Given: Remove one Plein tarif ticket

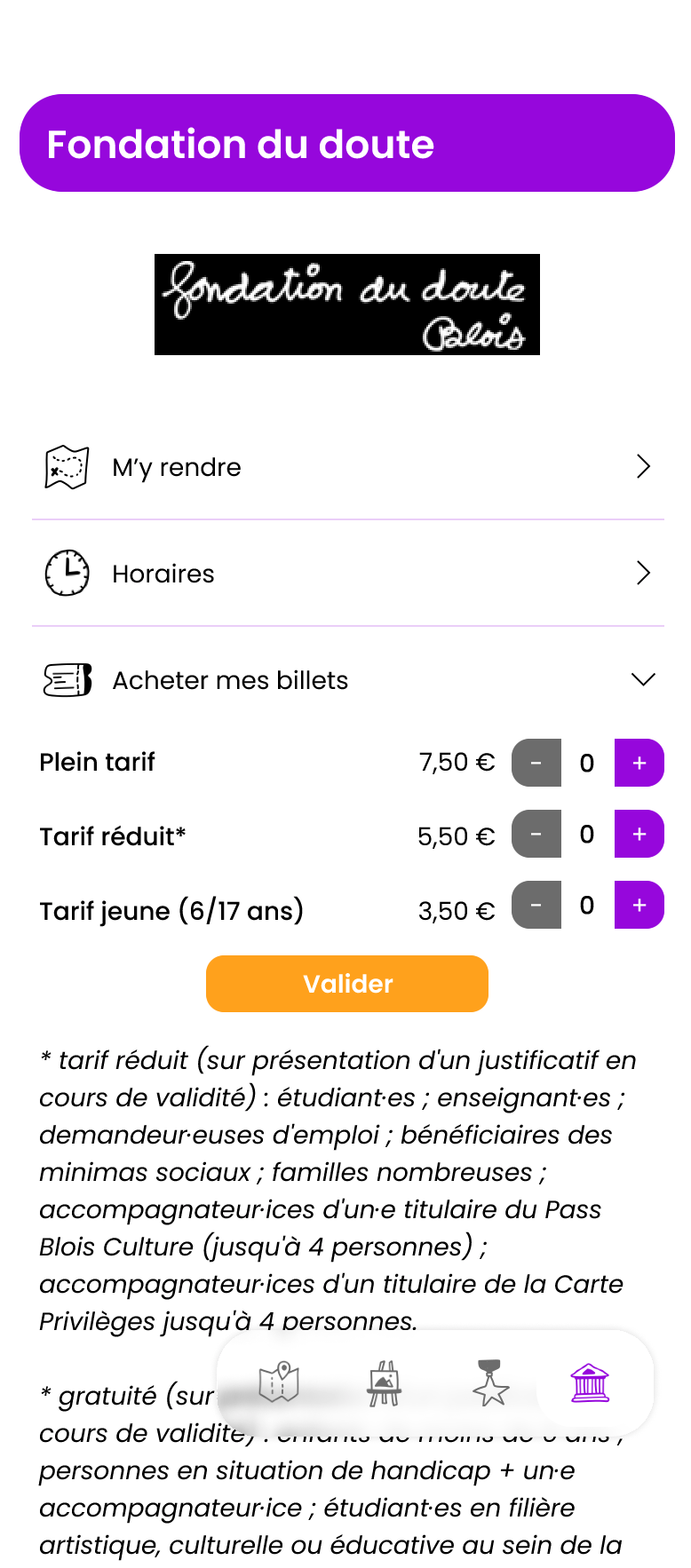Looking at the screenshot, I should click(536, 763).
